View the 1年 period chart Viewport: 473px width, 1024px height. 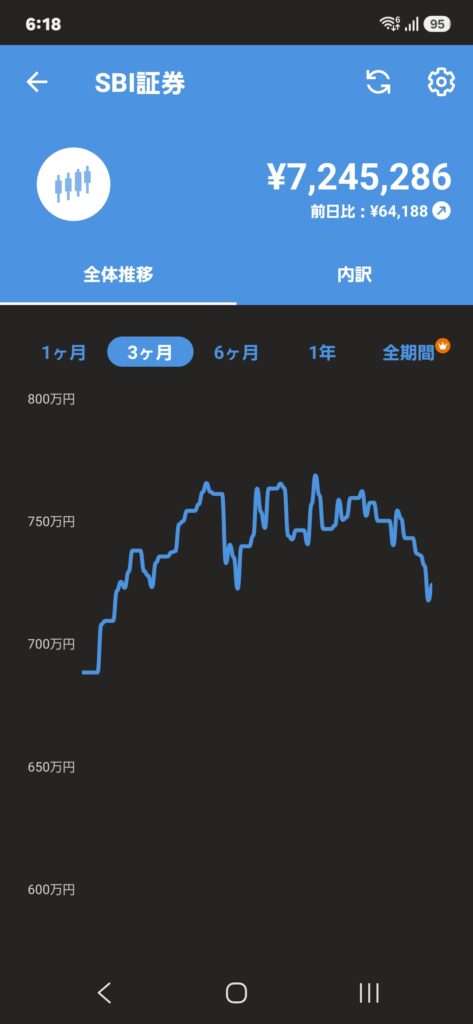click(322, 353)
